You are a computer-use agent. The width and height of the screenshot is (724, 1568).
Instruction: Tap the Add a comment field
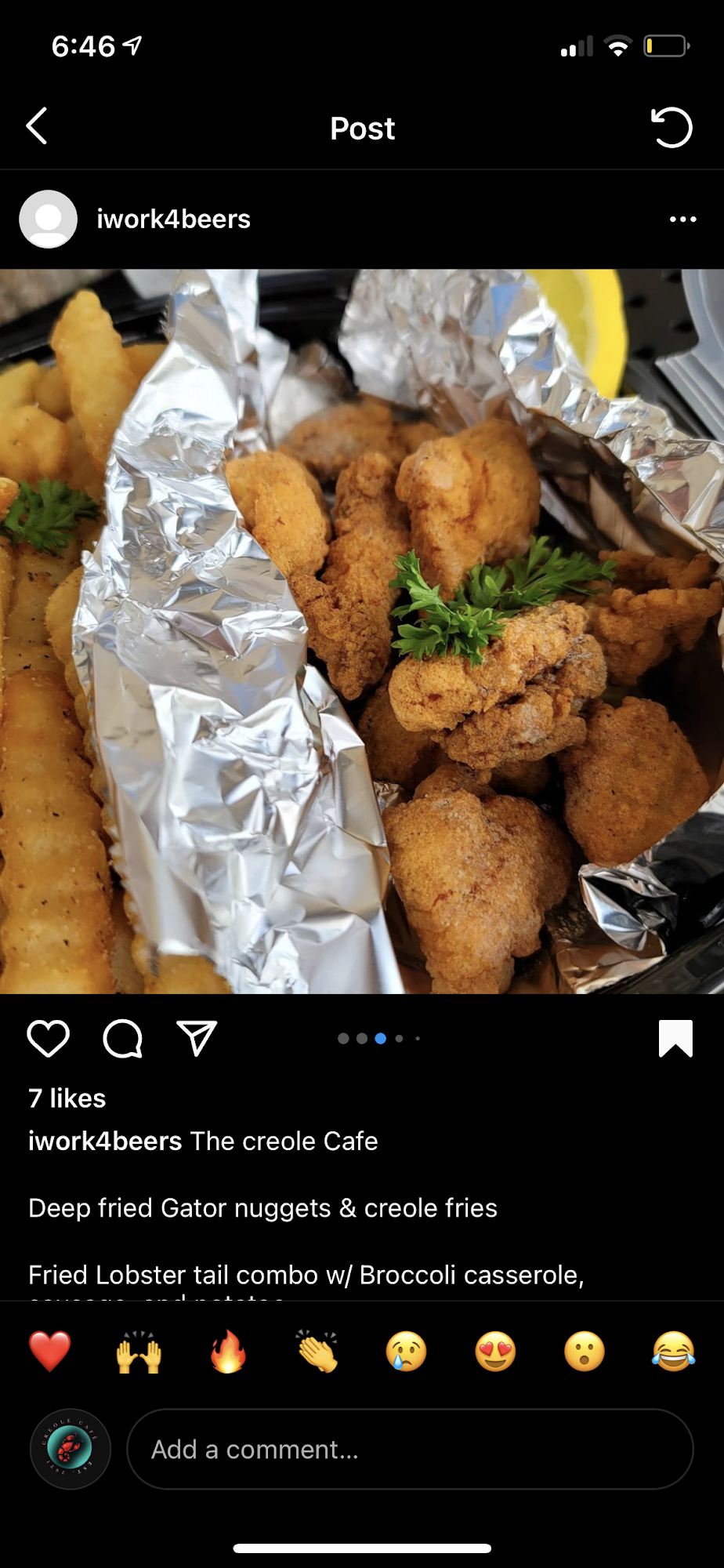tap(409, 1449)
